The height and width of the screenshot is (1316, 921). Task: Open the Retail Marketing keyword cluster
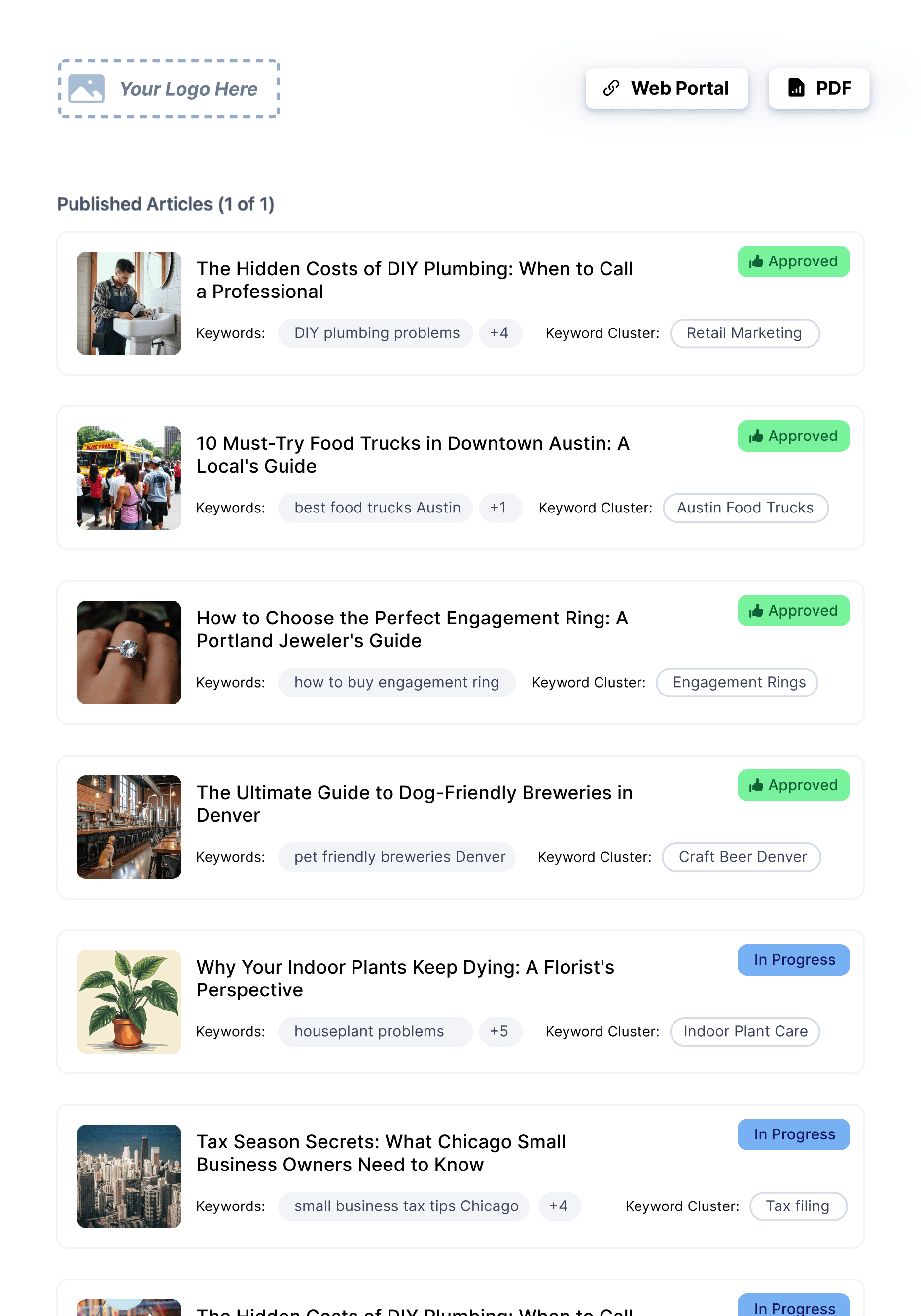click(744, 333)
